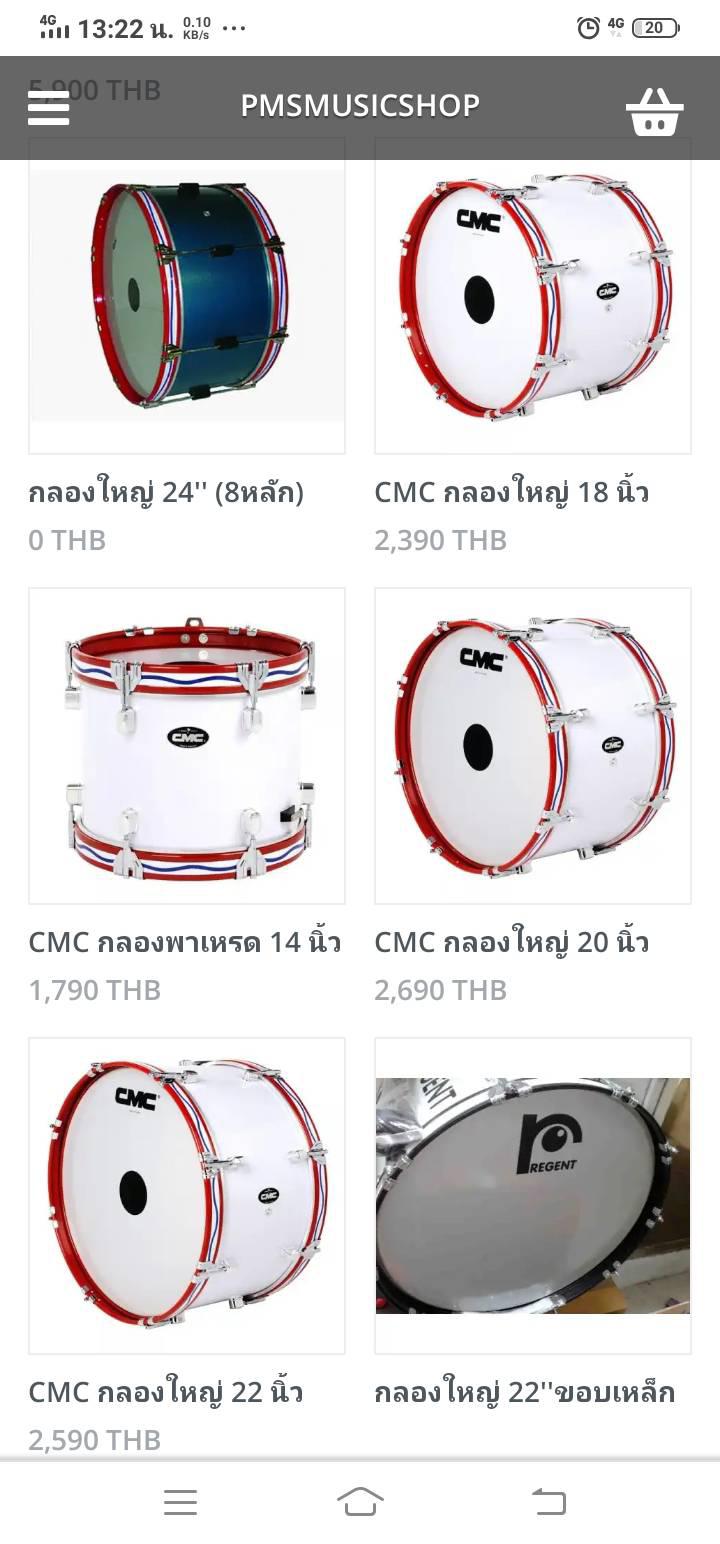Image resolution: width=720 pixels, height=1544 pixels.
Task: Open the CMC กลองใหญ่ 20 นิ้ว item
Action: [x=533, y=746]
